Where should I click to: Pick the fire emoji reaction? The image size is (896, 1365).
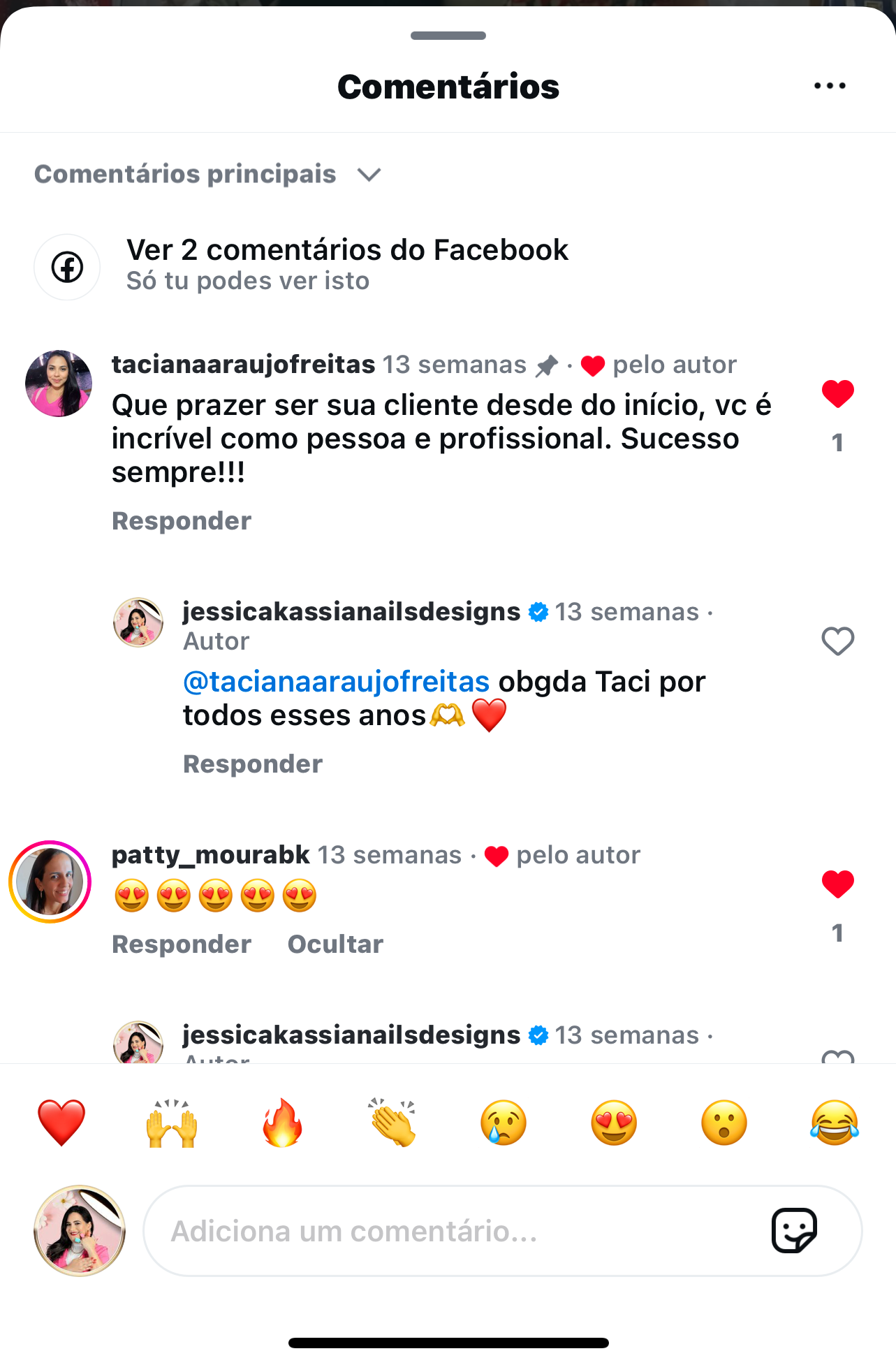click(282, 1123)
